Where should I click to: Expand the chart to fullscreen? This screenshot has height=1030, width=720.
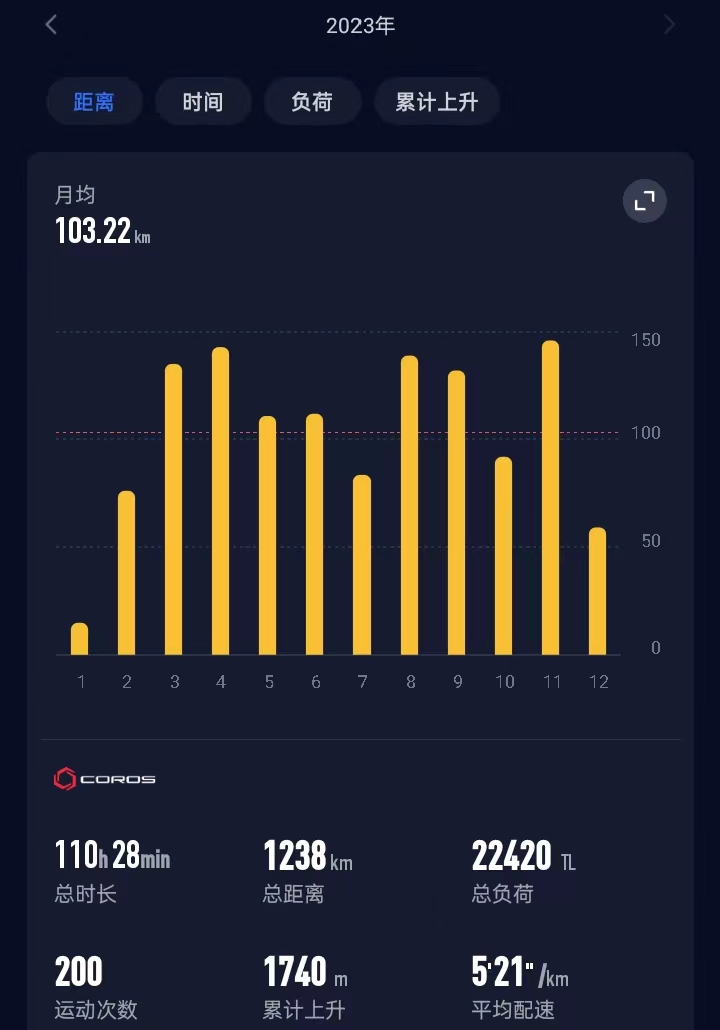coord(645,200)
